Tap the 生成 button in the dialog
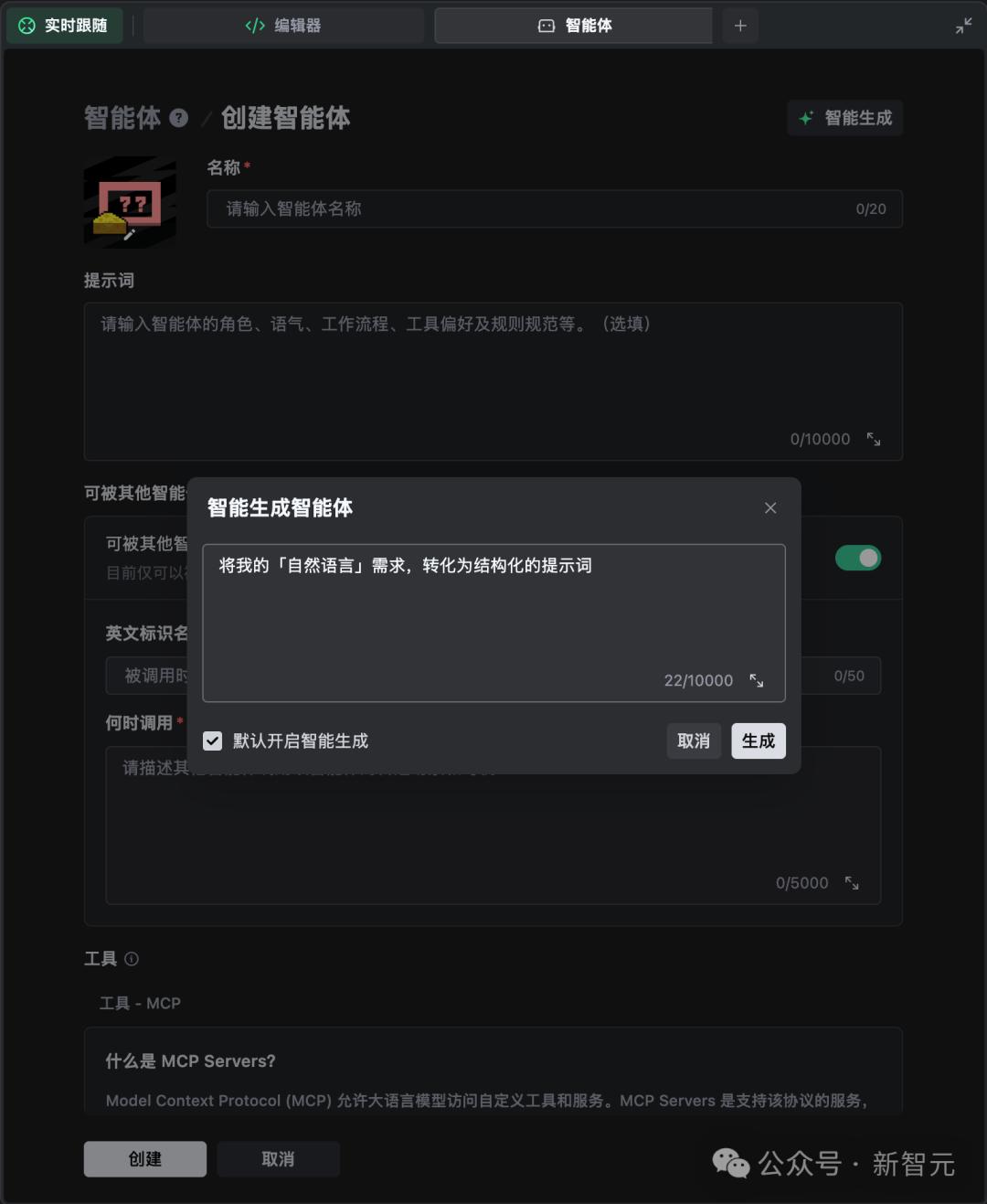The width and height of the screenshot is (987, 1204). click(759, 741)
